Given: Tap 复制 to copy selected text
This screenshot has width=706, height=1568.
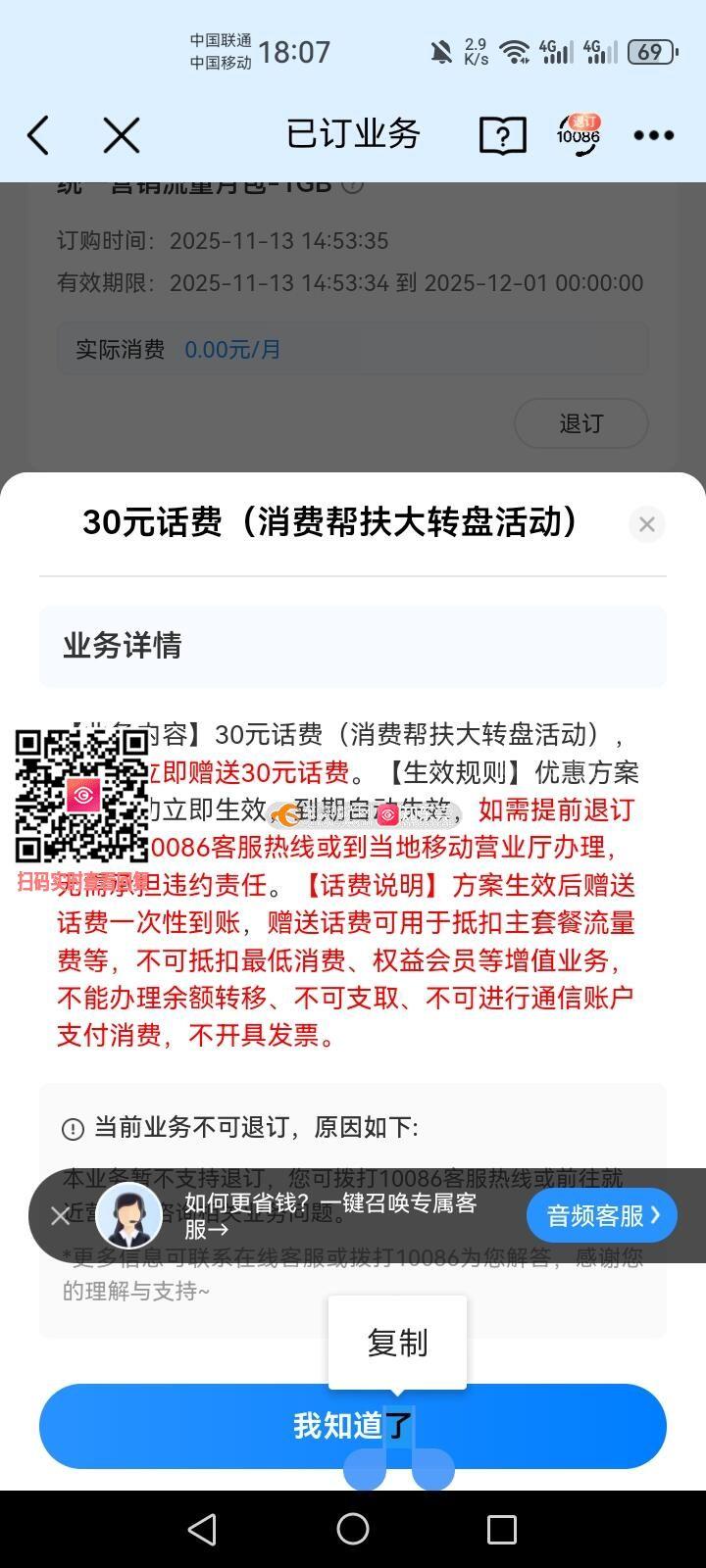Looking at the screenshot, I should (397, 1342).
